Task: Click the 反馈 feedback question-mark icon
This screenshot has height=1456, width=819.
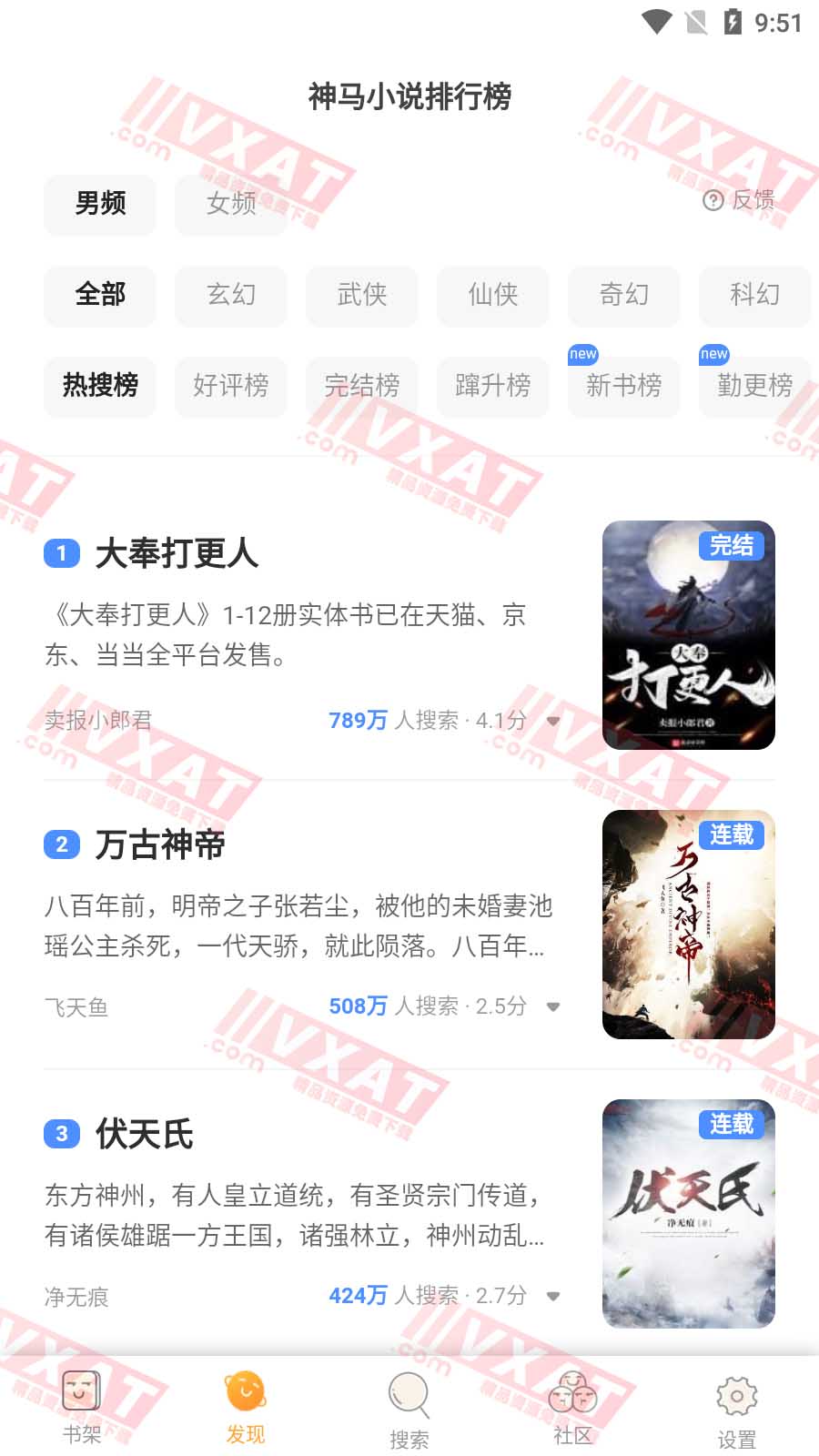Action: (x=713, y=202)
